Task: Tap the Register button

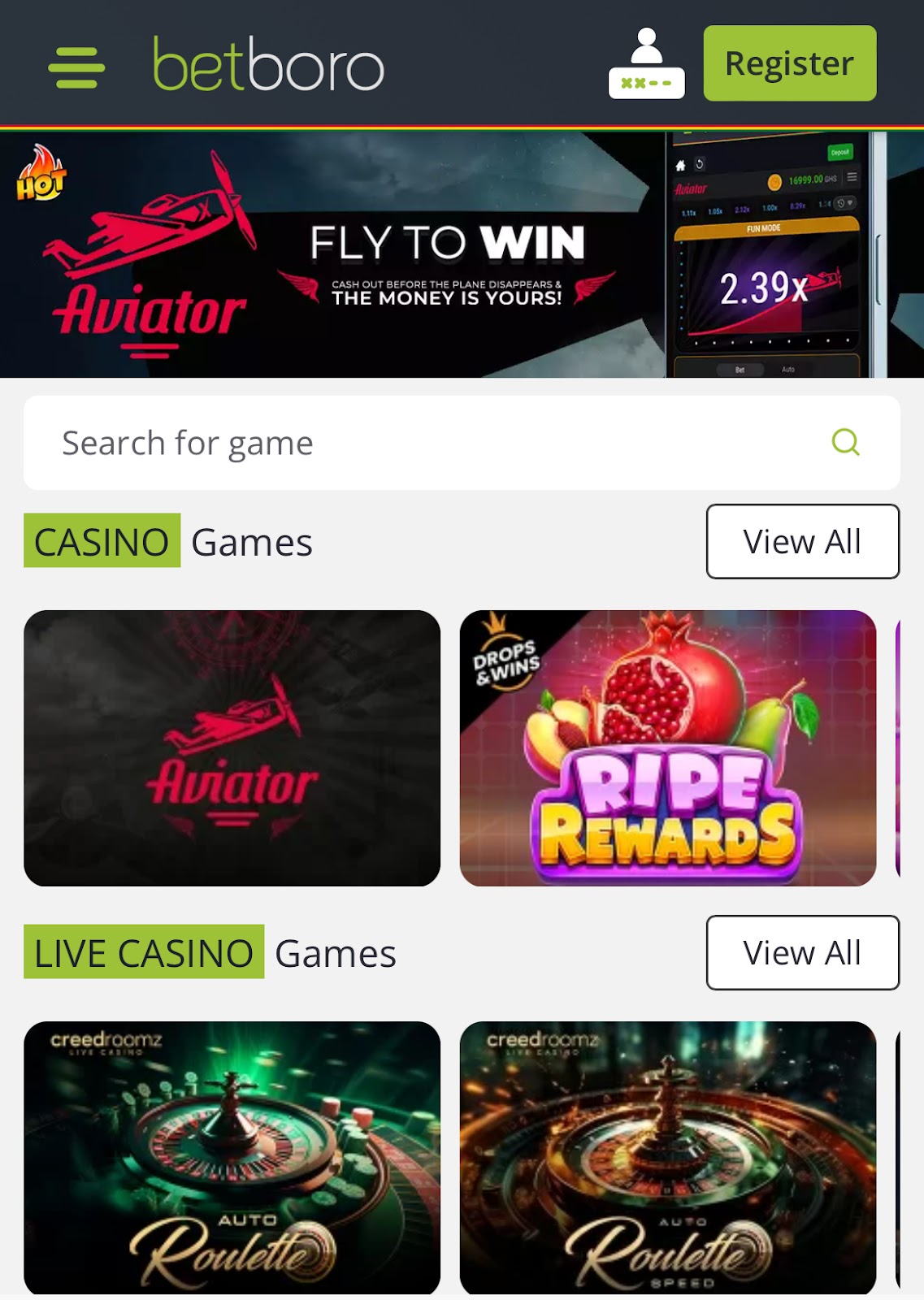Action: [x=789, y=63]
